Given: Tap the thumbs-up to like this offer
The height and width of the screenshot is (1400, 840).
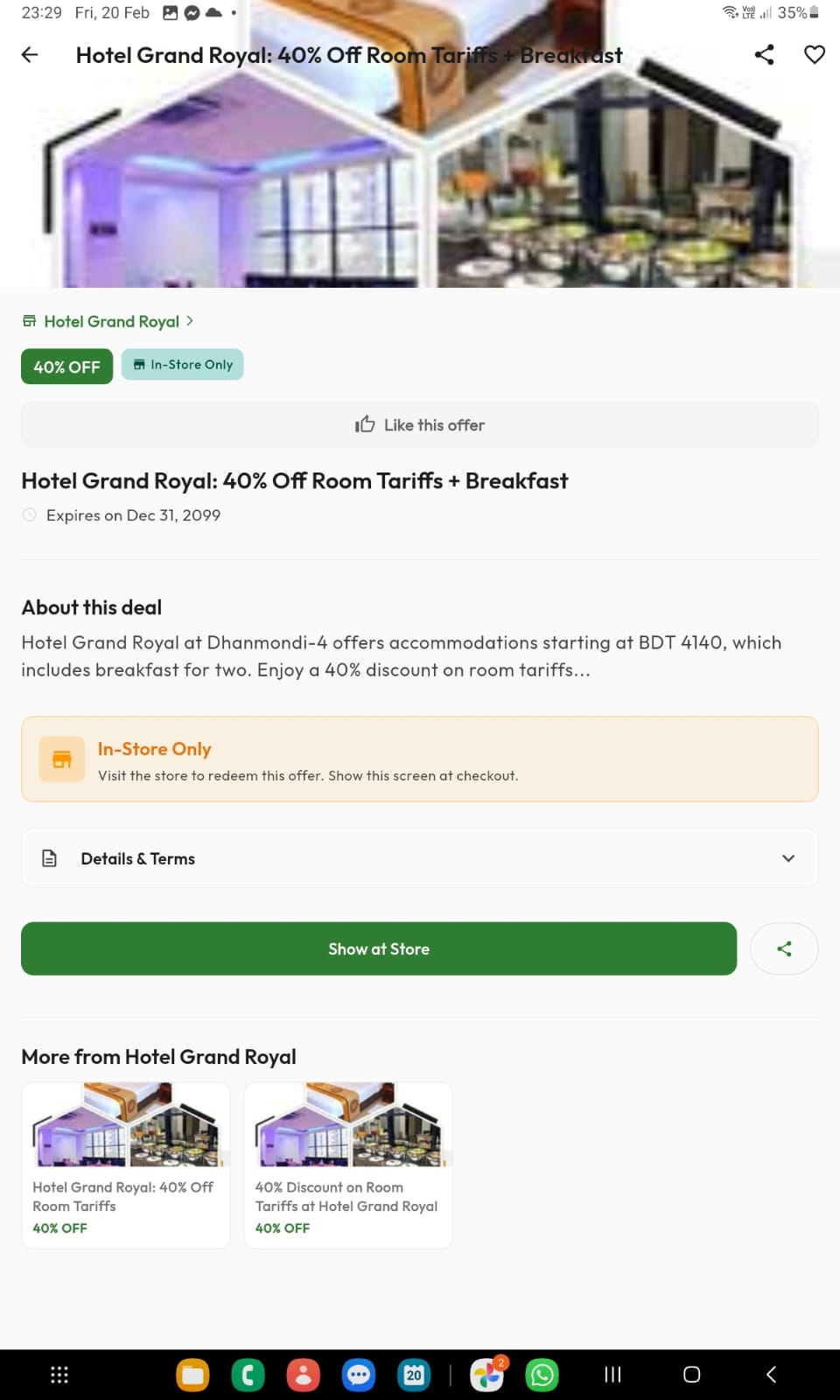Looking at the screenshot, I should [365, 423].
